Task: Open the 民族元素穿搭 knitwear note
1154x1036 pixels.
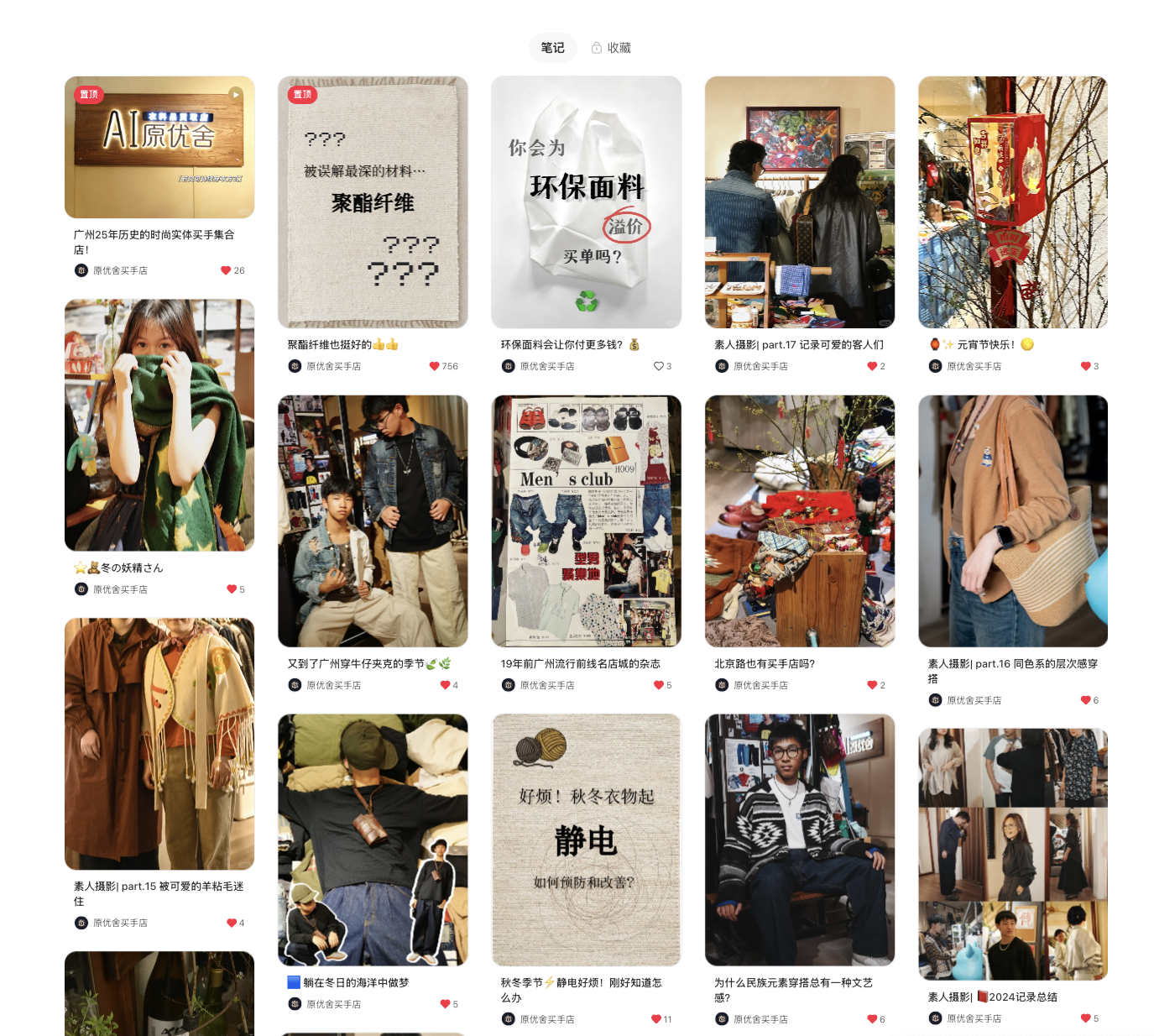Action: [799, 840]
